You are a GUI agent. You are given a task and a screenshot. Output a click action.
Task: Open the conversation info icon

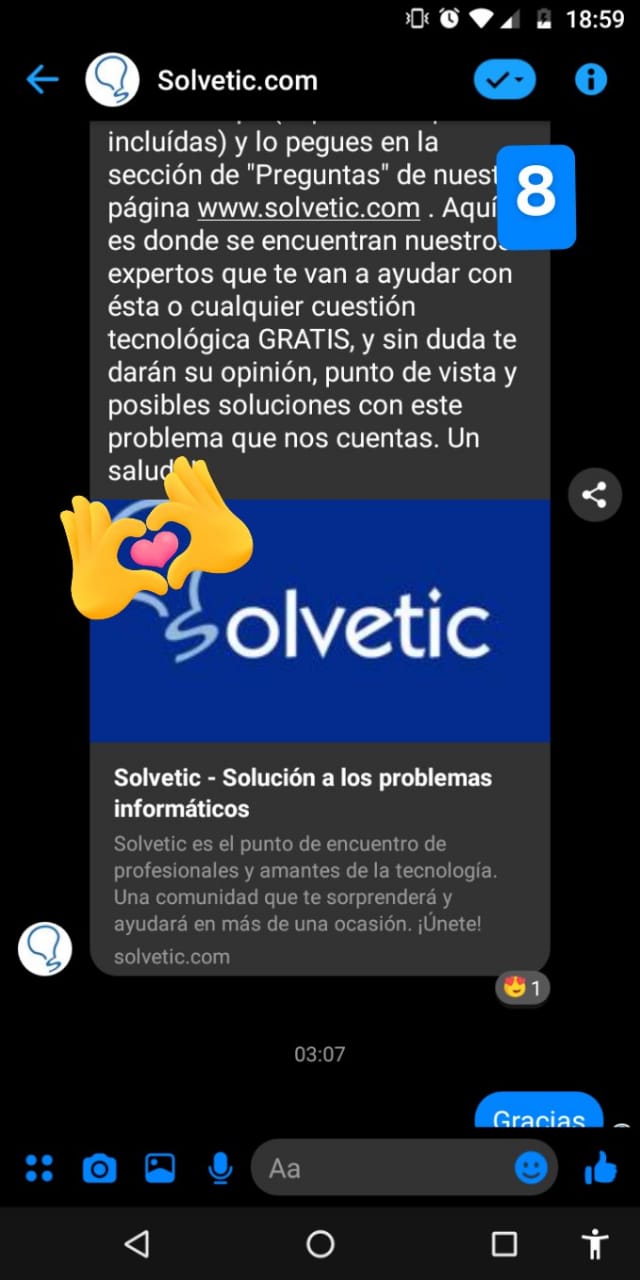click(591, 80)
